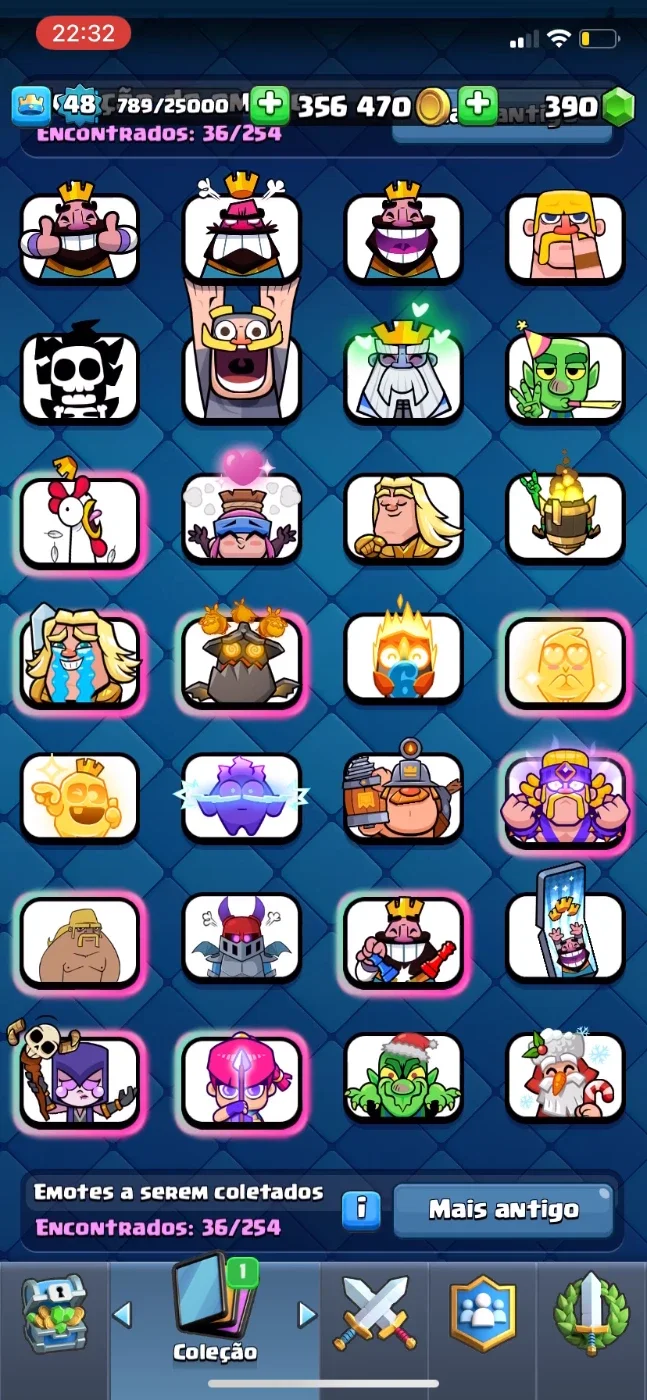Go to previous collection page arrow
Viewport: 647px width, 1400px height.
(122, 1314)
